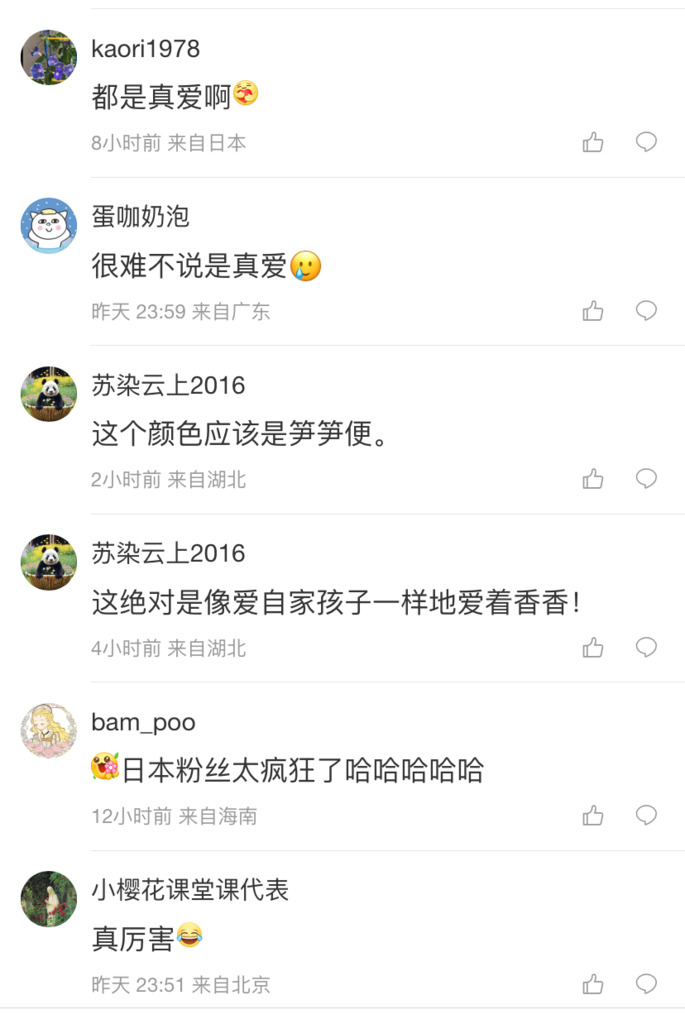Like bam_poo's comment
Screen dimensions: 685x1024
coord(593,815)
